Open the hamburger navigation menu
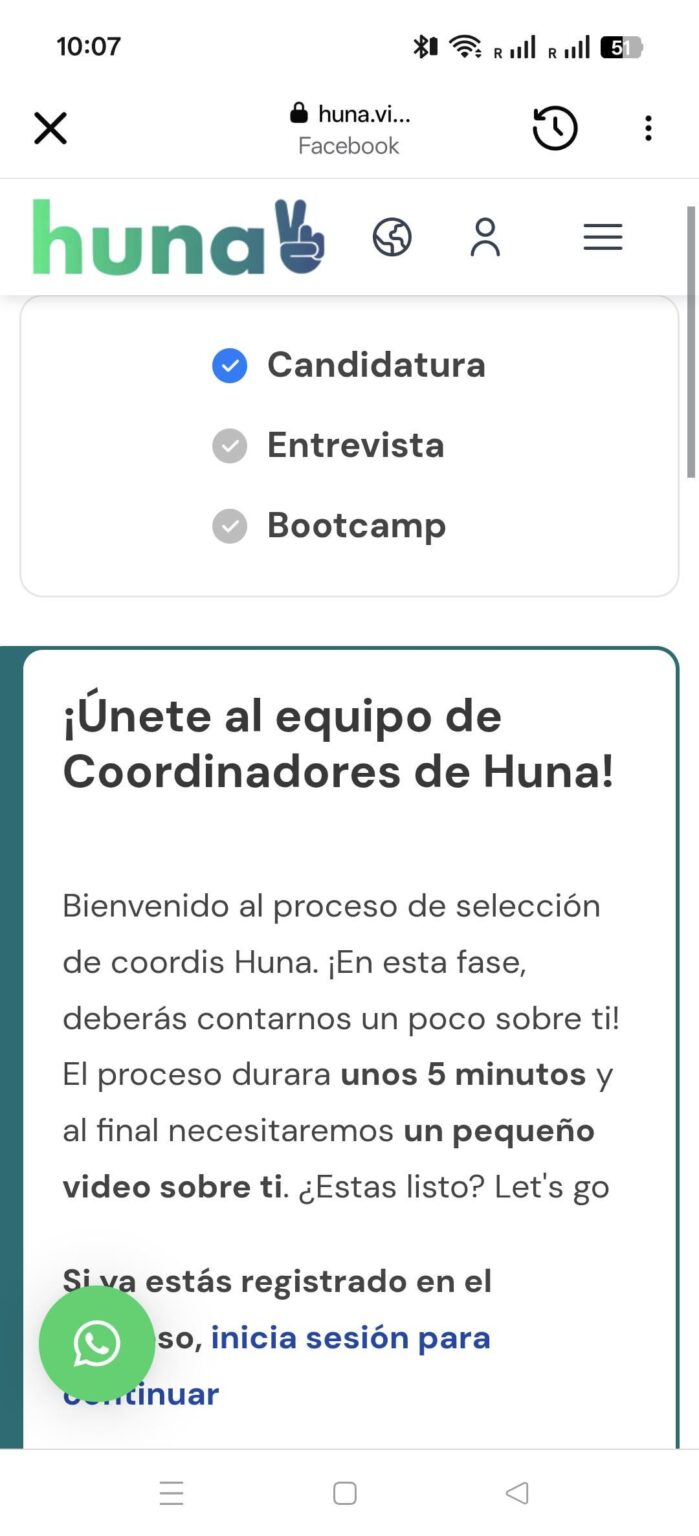 coord(603,237)
